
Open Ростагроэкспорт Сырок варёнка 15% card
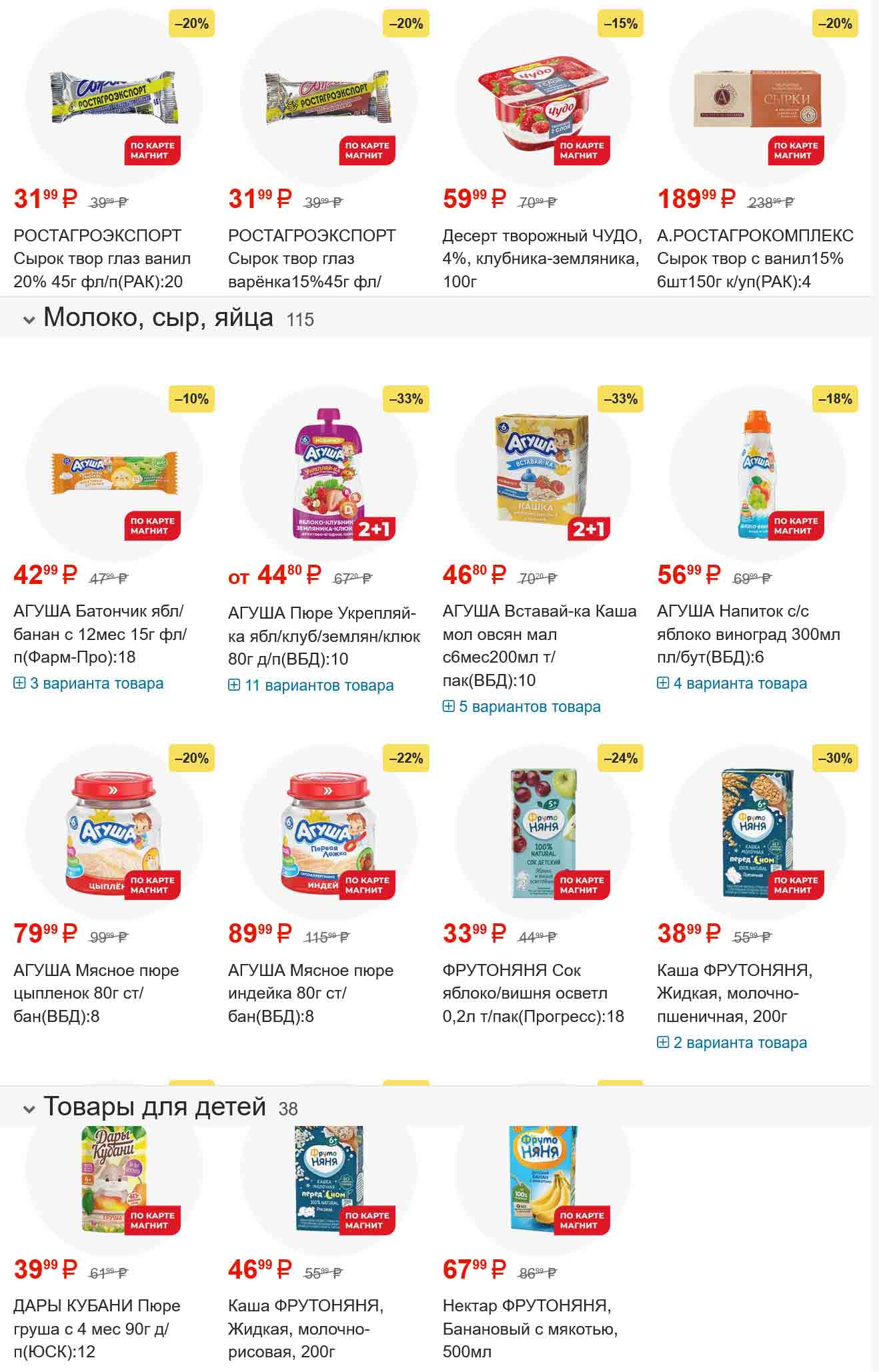(x=311, y=258)
